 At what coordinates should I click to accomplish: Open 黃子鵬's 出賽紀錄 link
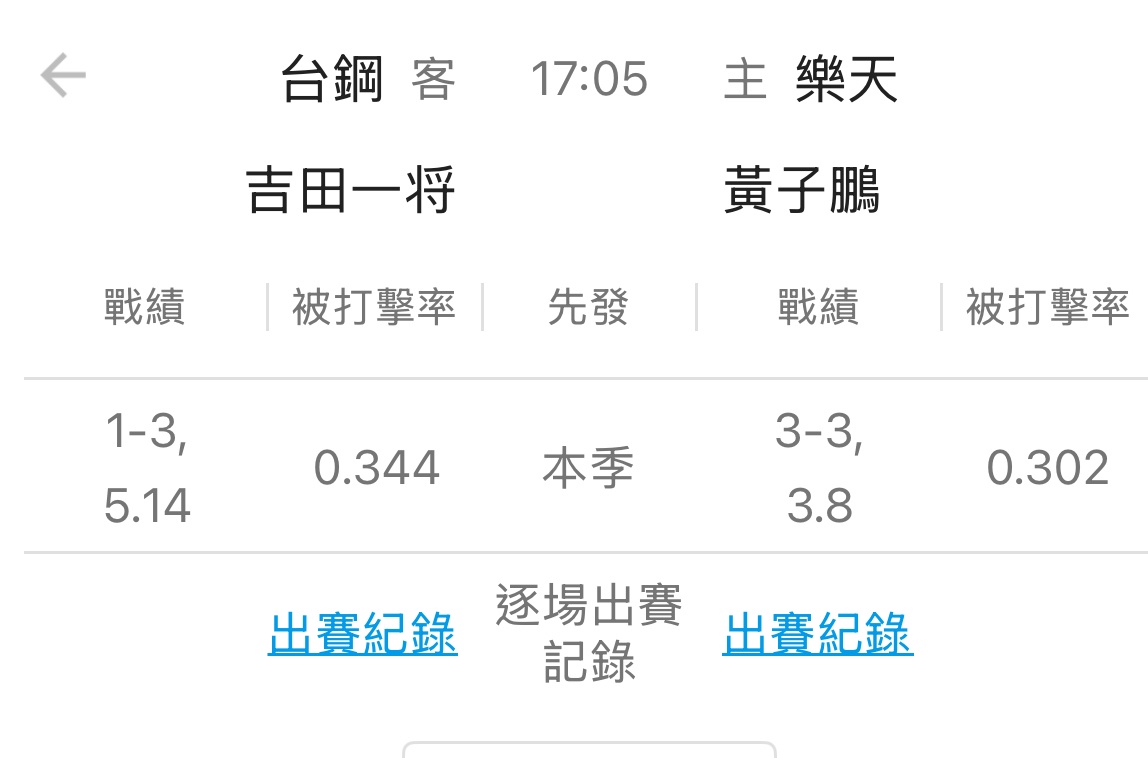click(x=817, y=634)
